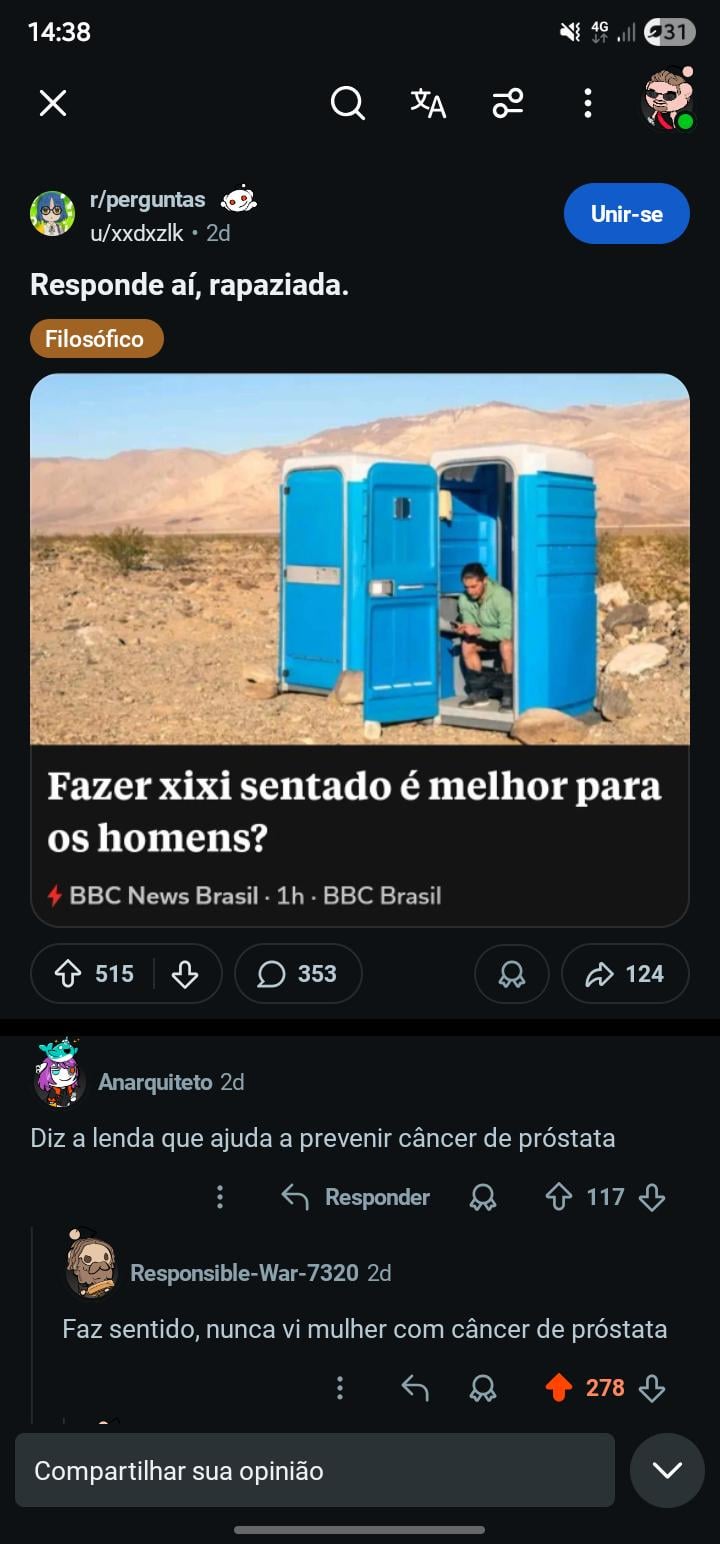Open the BBC News post image

(x=359, y=558)
